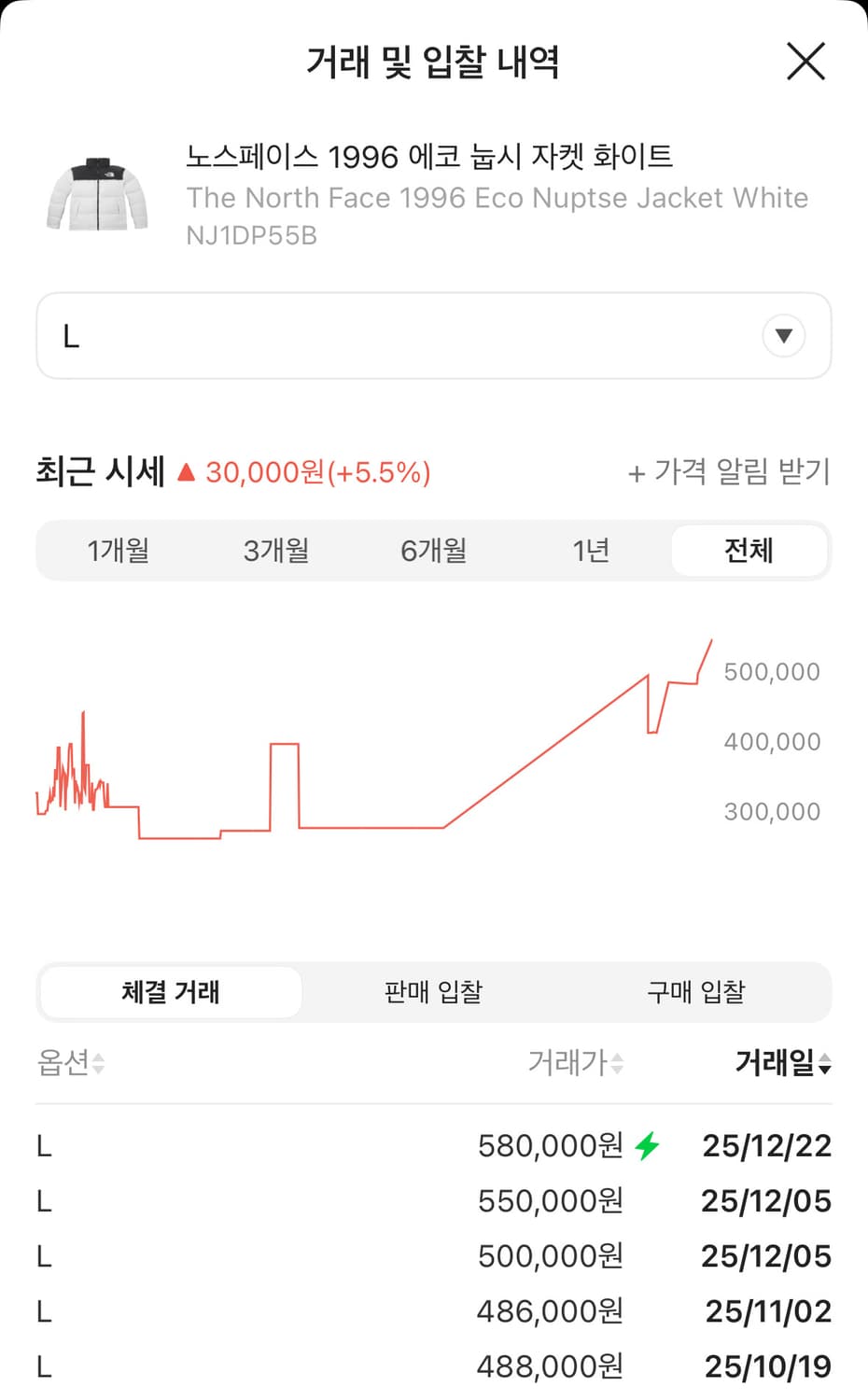Image resolution: width=868 pixels, height=1400 pixels.
Task: Close the 거래 및 입찰 내역 panel
Action: pos(805,63)
